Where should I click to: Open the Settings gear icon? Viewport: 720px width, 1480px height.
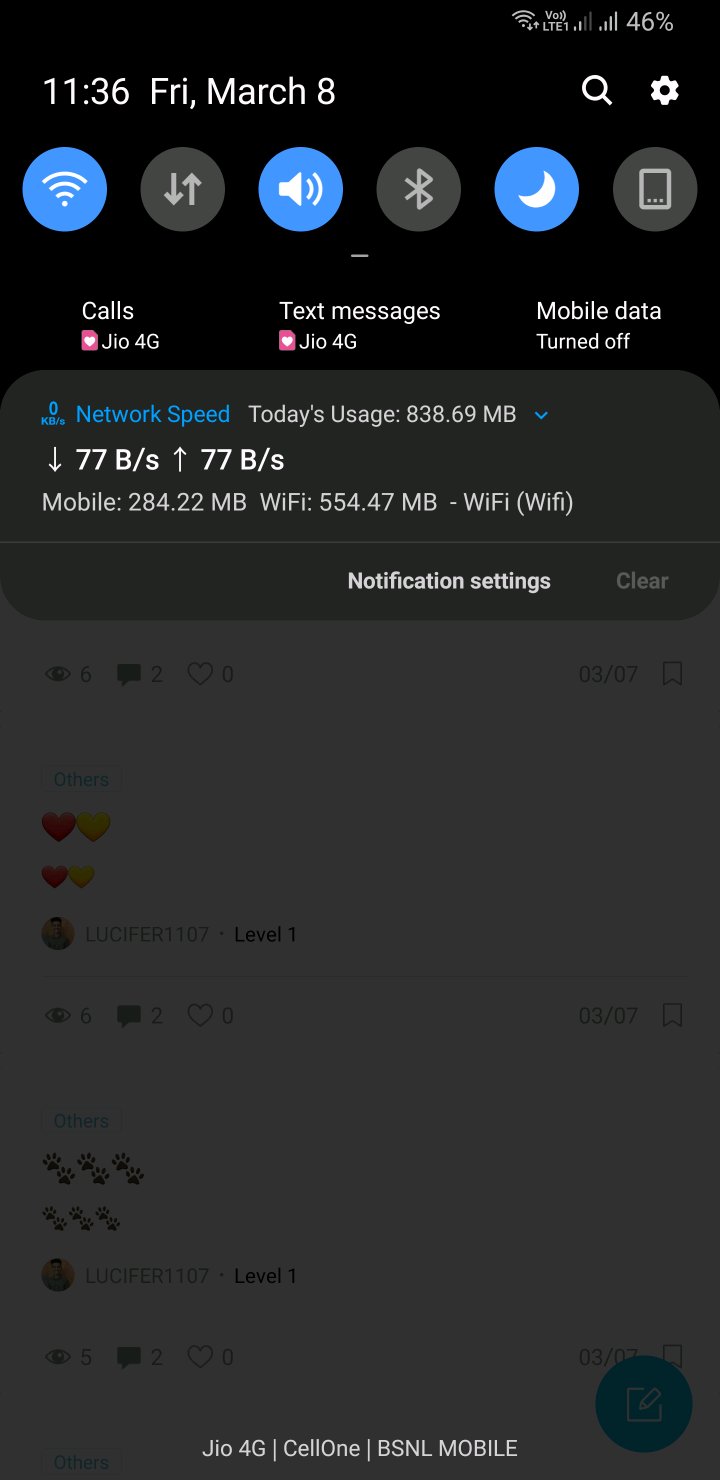664,90
